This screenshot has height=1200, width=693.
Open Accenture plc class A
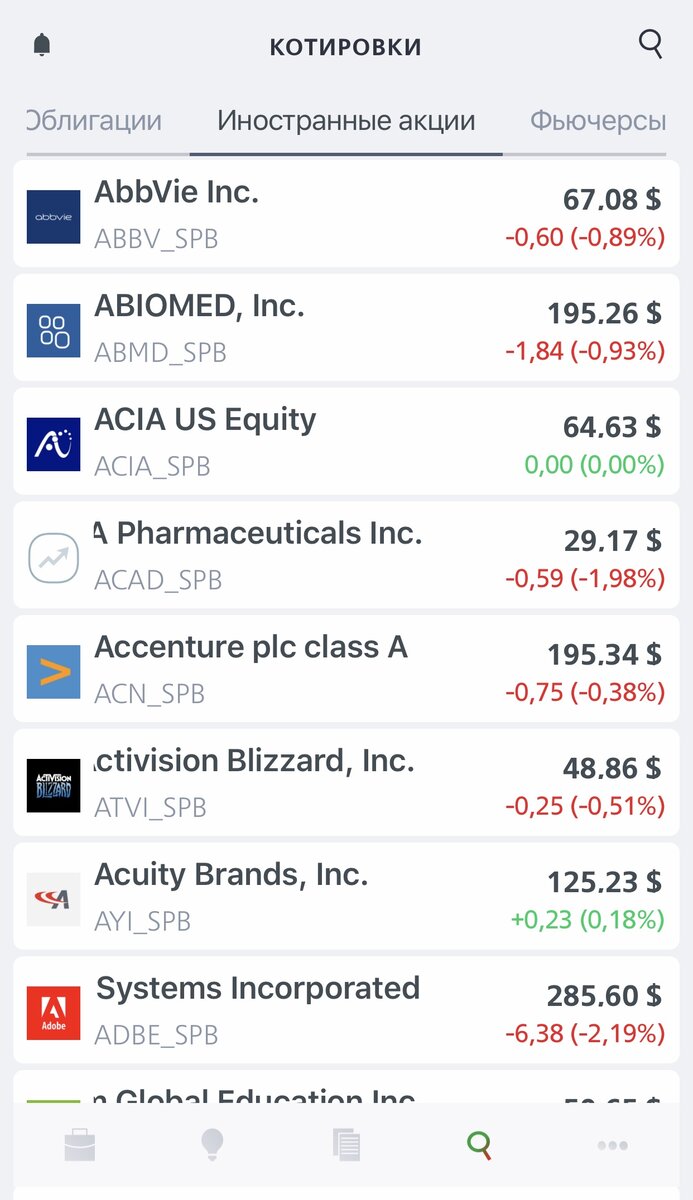[x=346, y=669]
